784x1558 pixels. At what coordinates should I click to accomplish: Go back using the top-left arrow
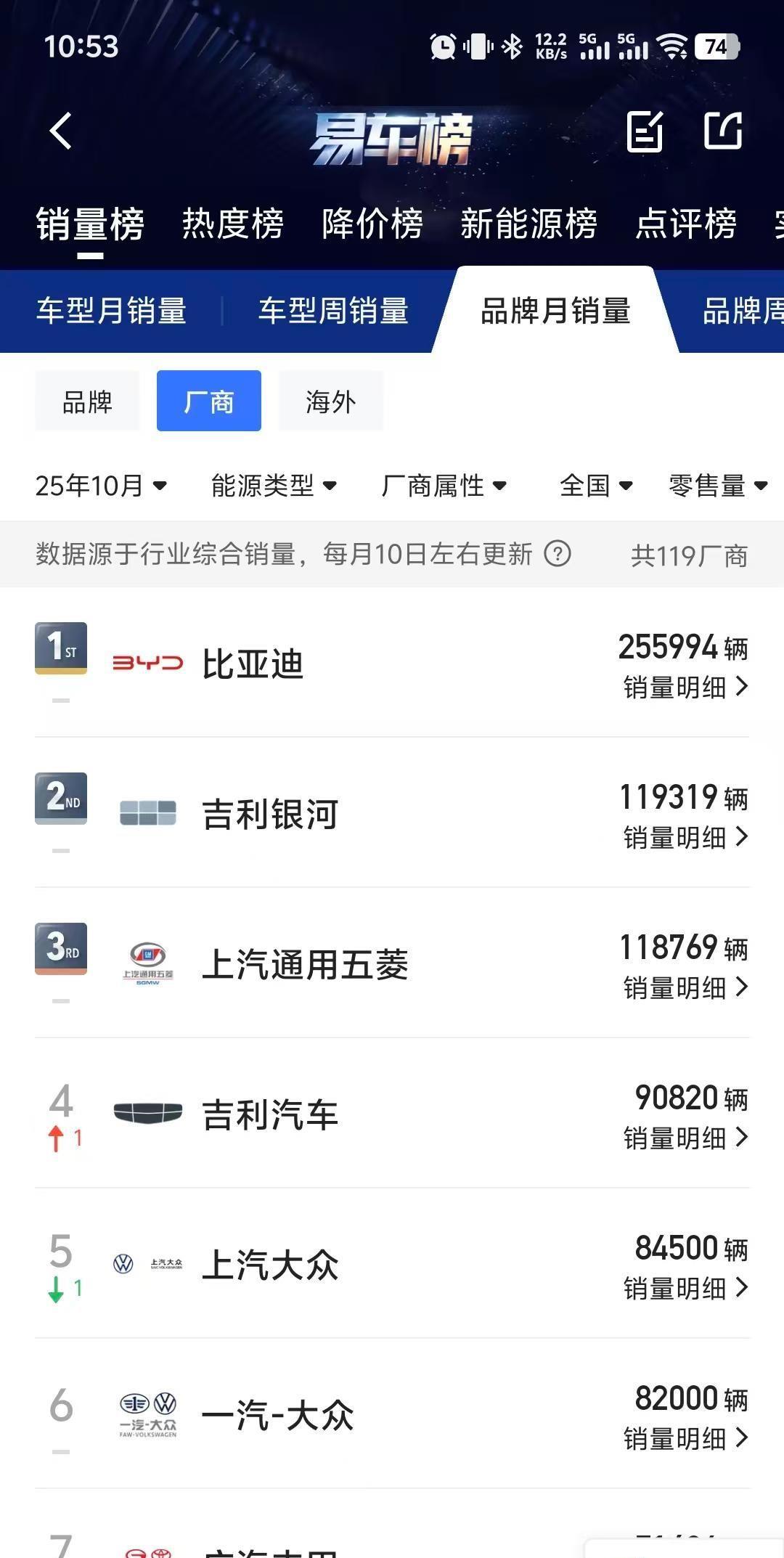pos(61,131)
